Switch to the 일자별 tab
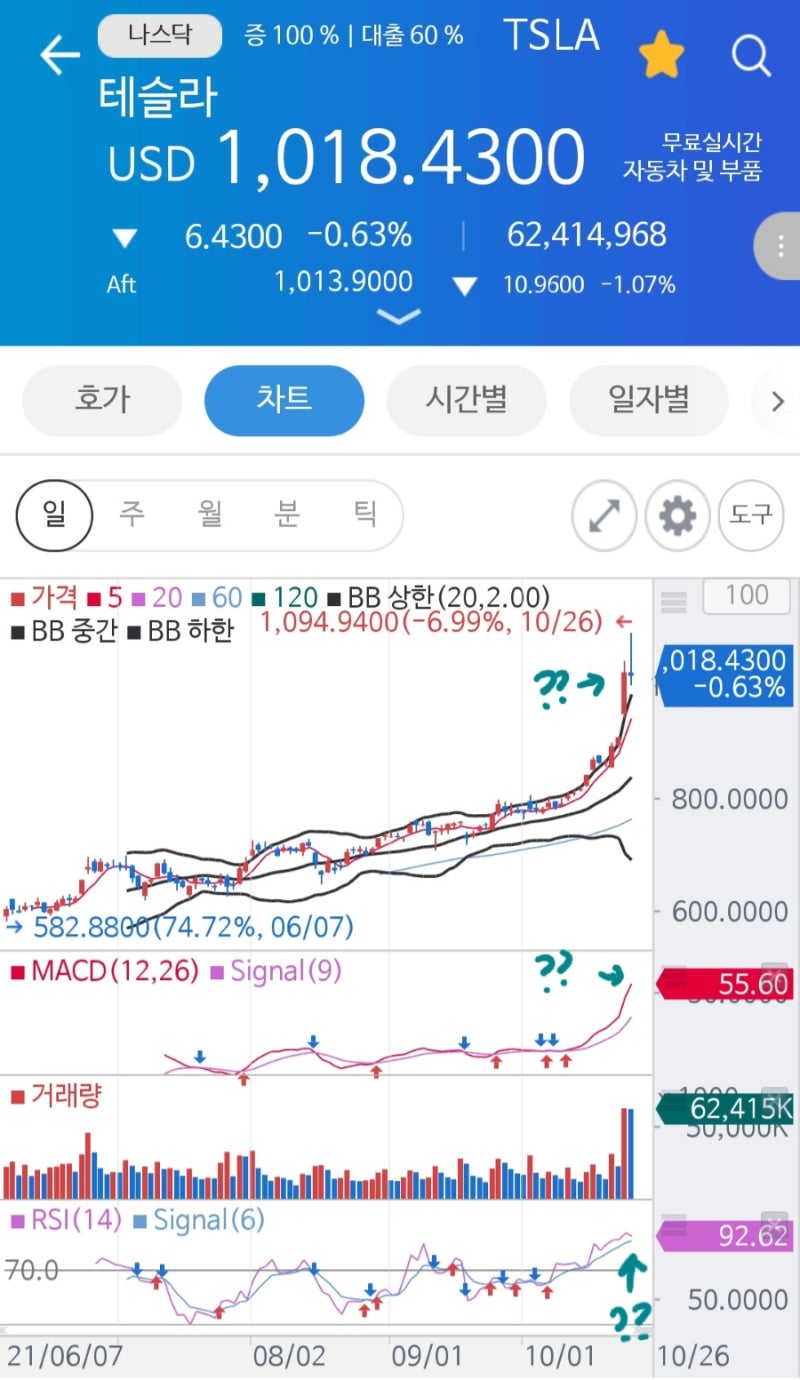The height and width of the screenshot is (1380, 800). pos(649,400)
